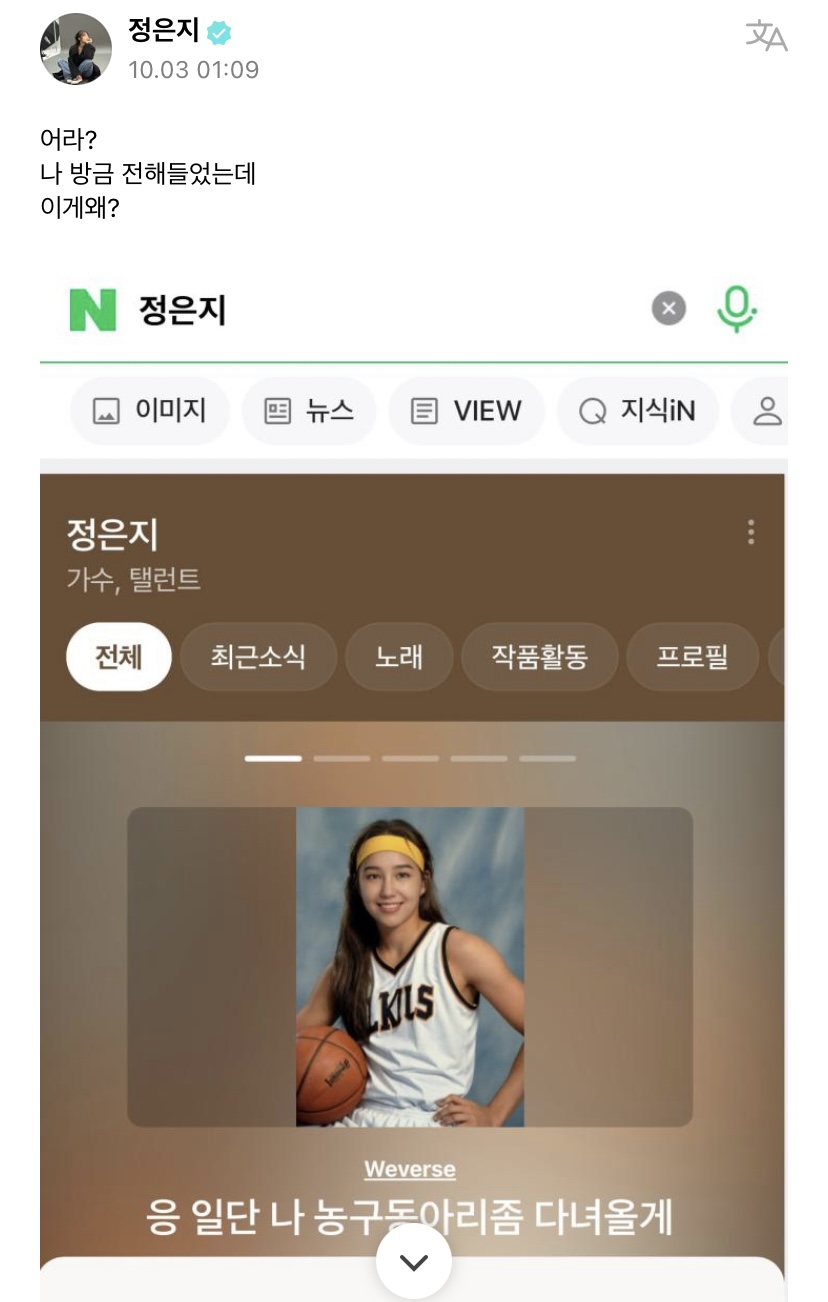Activate the green voice search microphone
Screen dimensions: 828x1302
736,309
